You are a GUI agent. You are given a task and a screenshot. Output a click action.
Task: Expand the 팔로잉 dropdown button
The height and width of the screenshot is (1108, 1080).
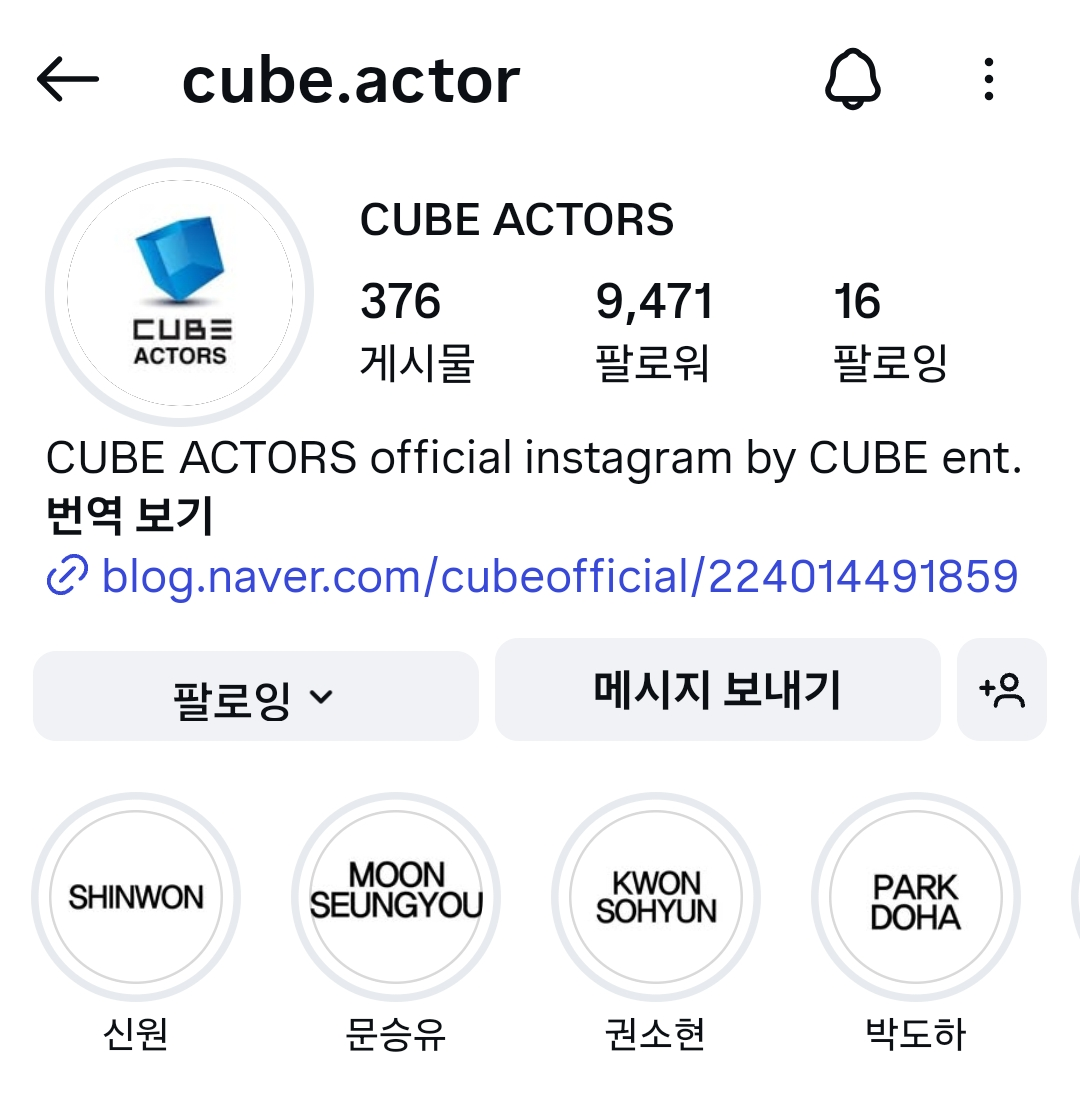255,696
